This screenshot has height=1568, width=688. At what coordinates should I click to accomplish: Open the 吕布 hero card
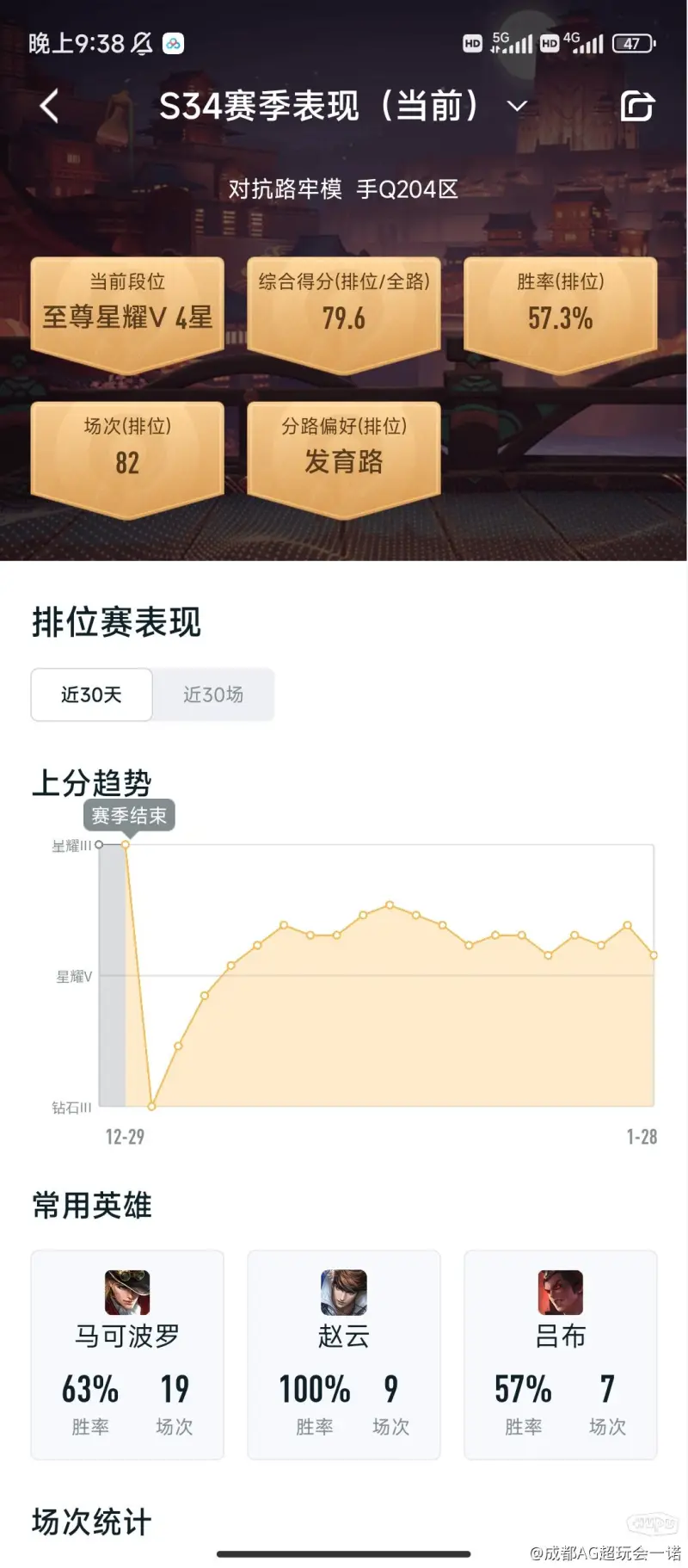tap(561, 1355)
